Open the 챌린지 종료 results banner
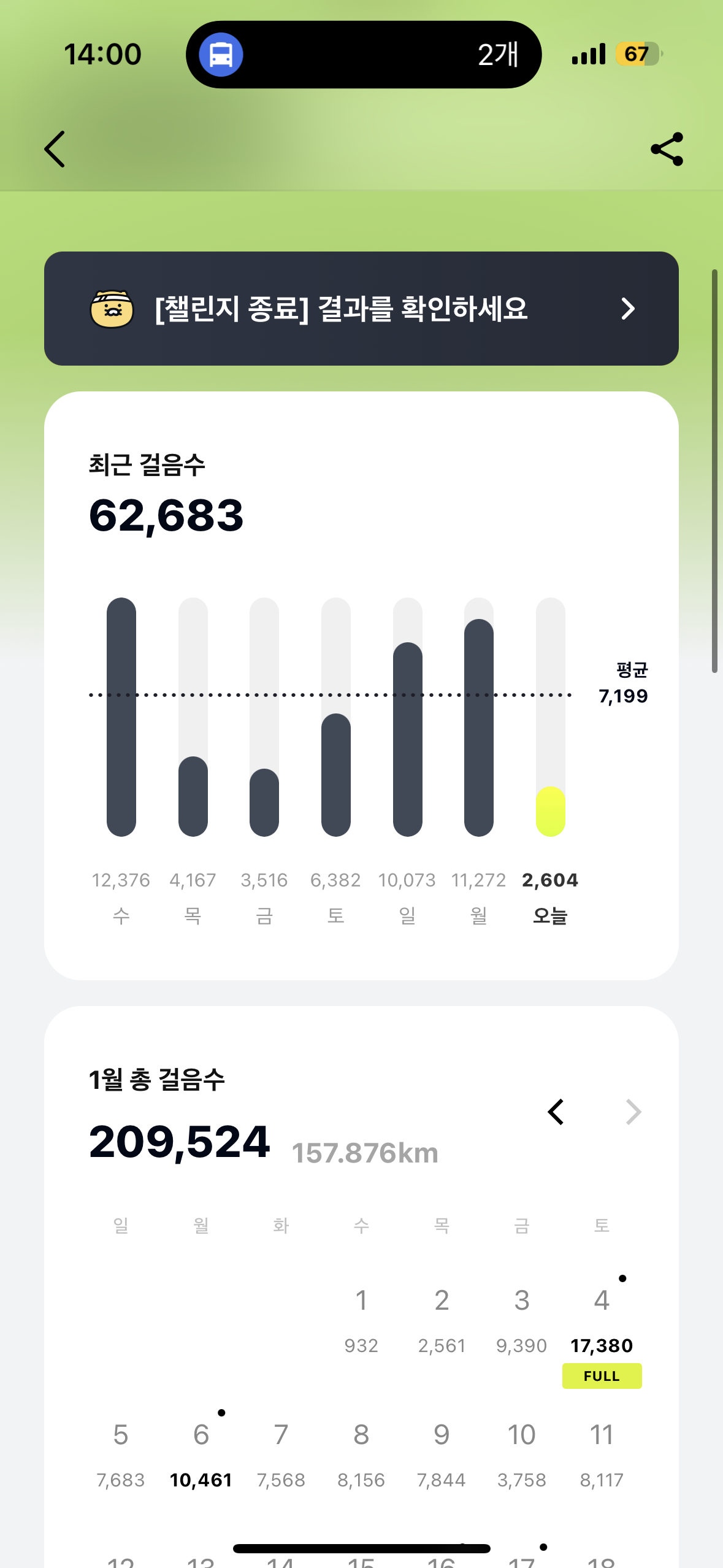 click(361, 309)
